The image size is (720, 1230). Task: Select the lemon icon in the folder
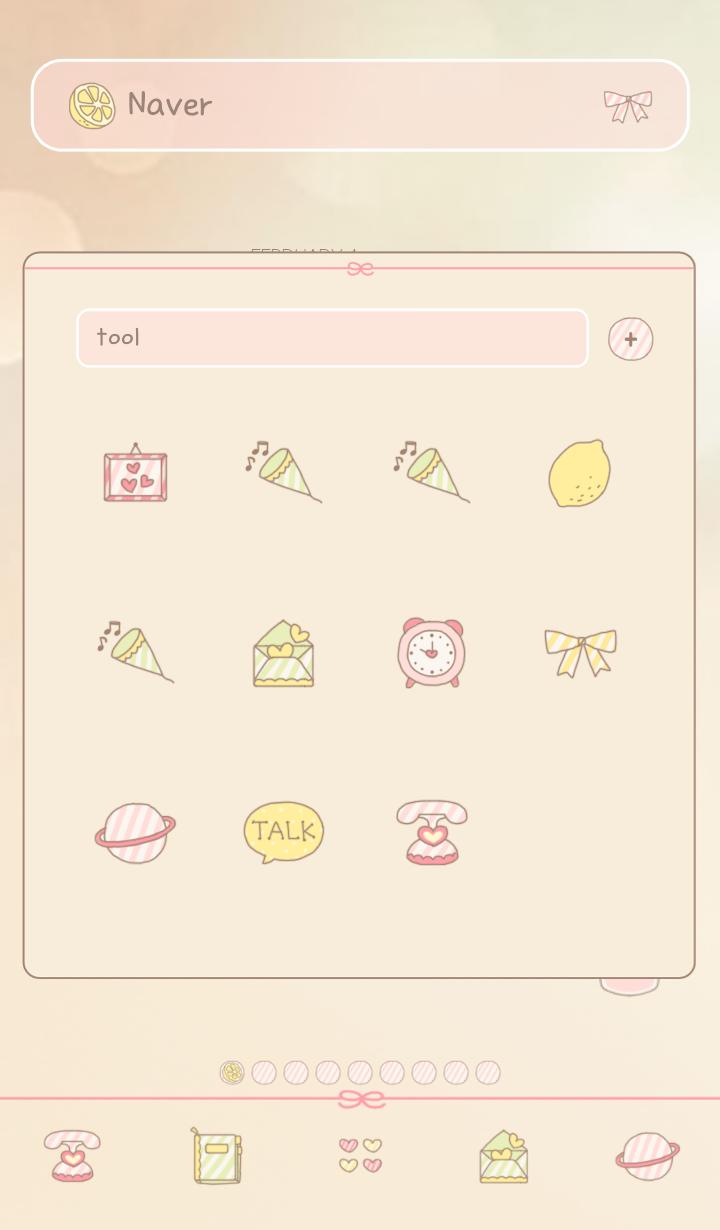coord(578,472)
